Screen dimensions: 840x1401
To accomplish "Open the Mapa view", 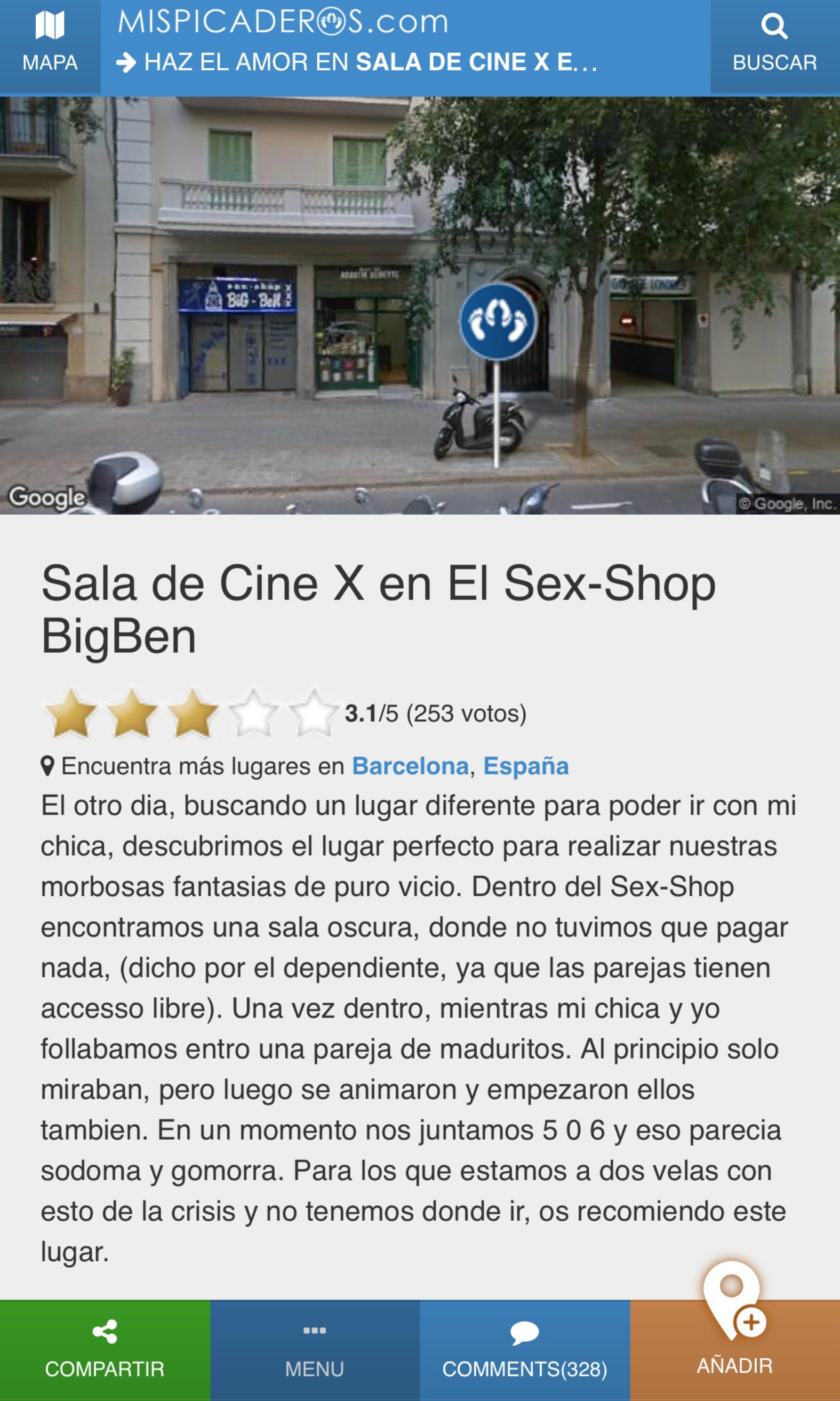I will [x=50, y=46].
